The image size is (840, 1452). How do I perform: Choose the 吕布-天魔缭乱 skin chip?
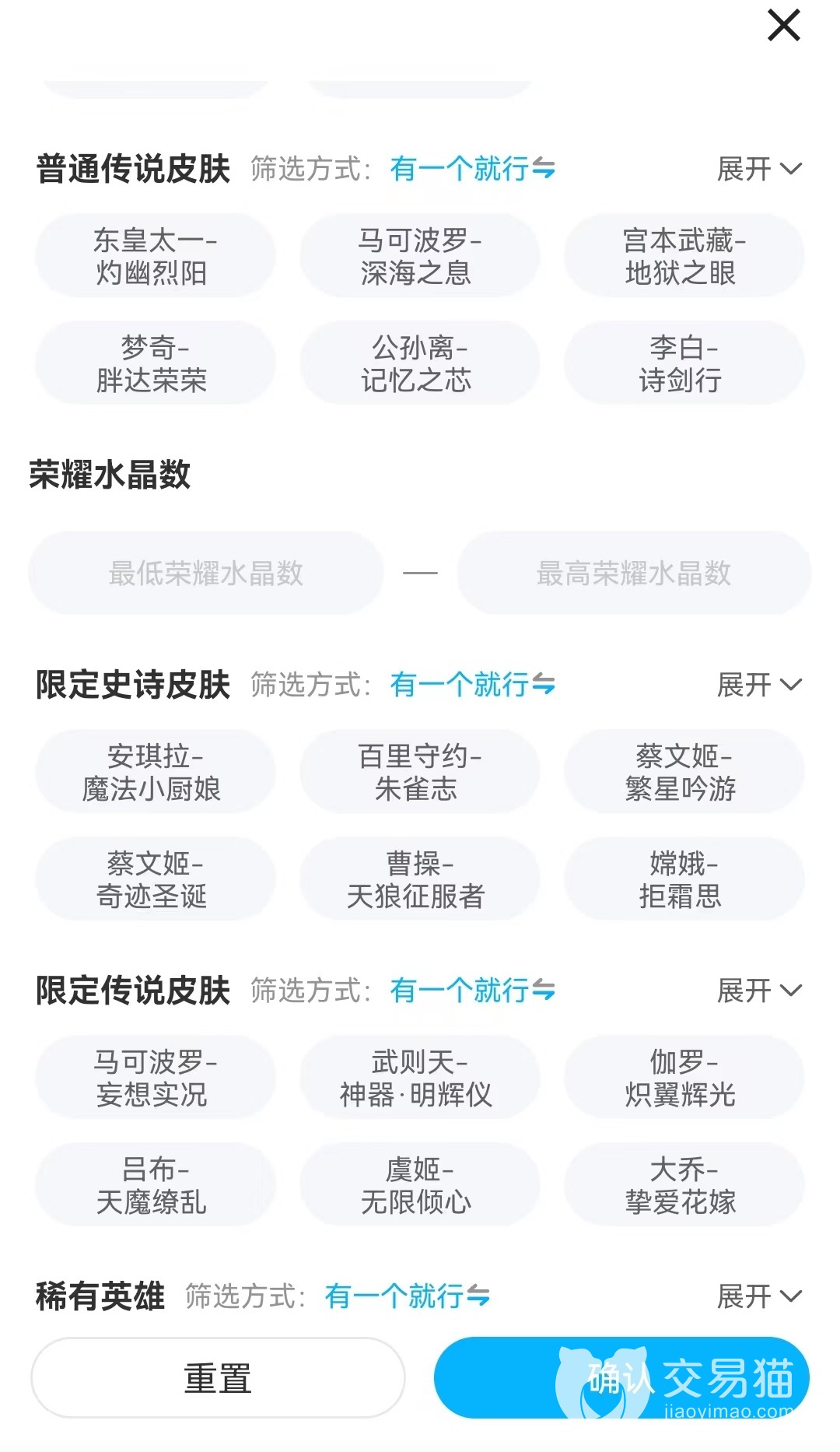155,1185
